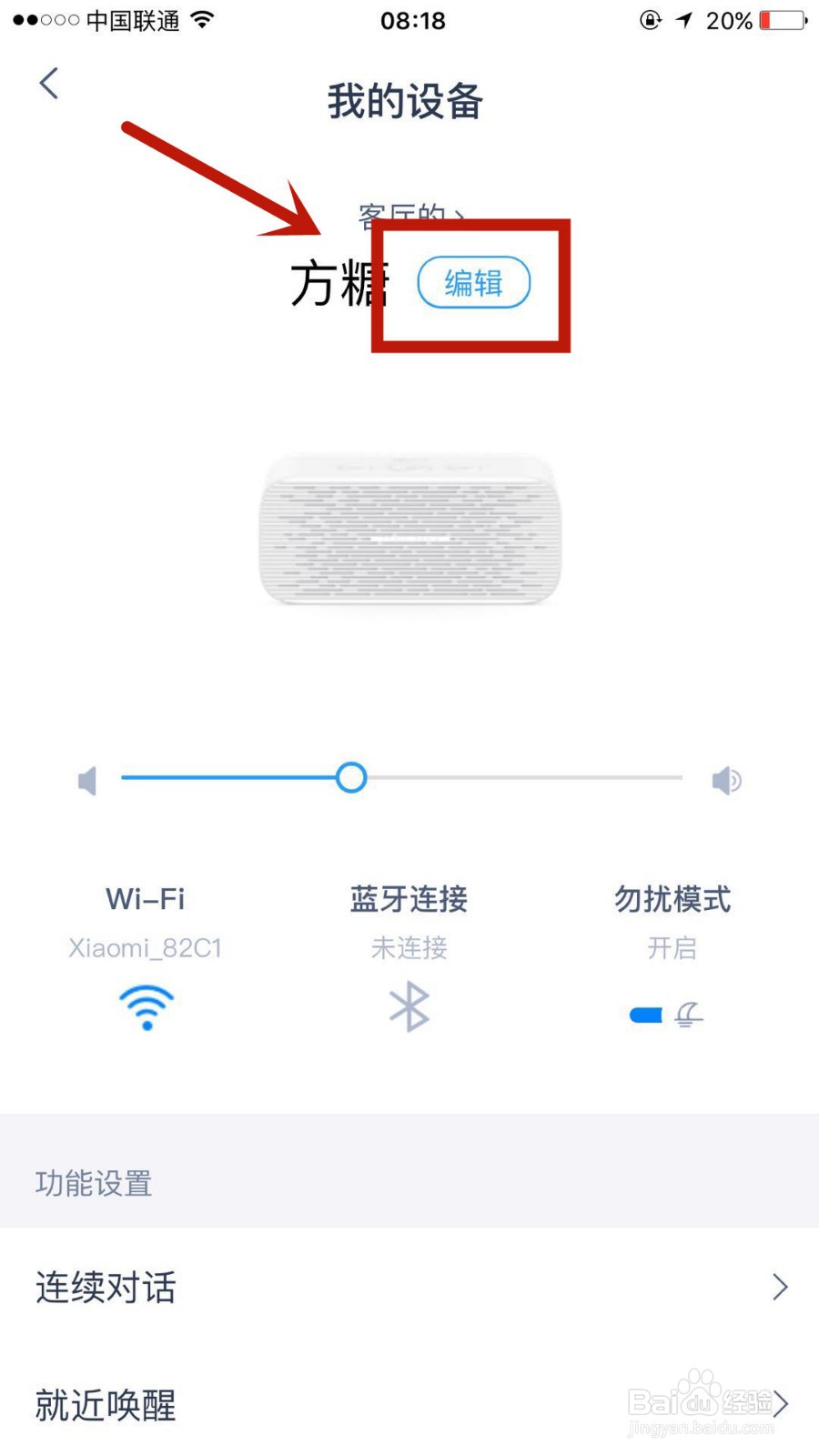
Task: Disable Bluetooth by tapping 未连接 status
Action: click(x=409, y=948)
